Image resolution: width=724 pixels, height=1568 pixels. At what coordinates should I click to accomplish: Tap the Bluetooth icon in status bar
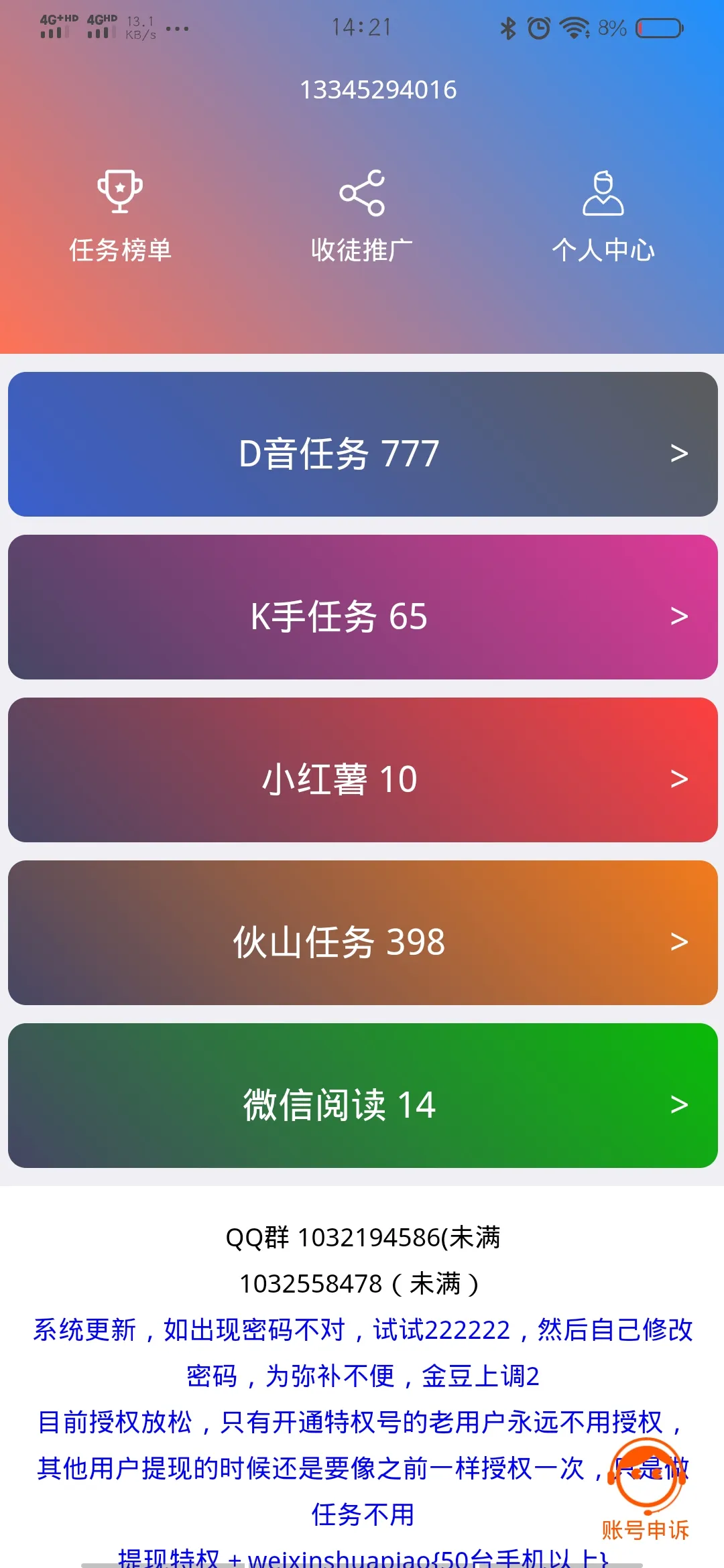pos(507,28)
